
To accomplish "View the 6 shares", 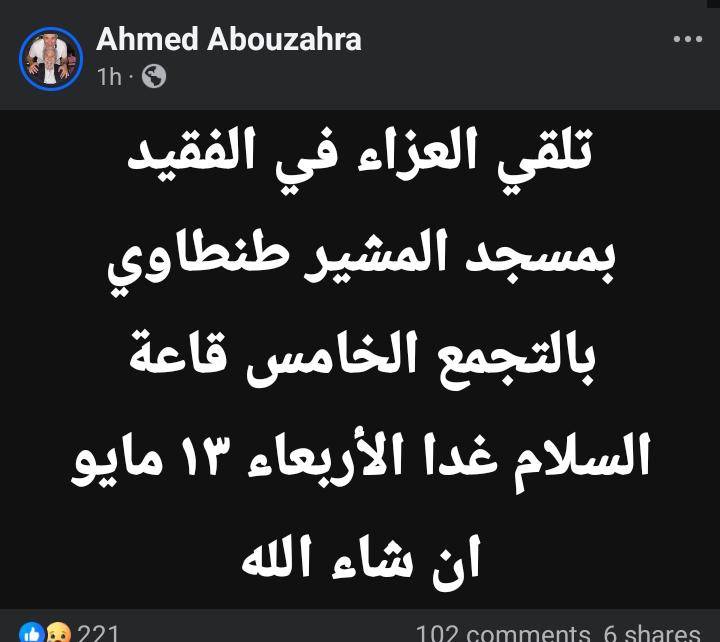I will click(652, 633).
